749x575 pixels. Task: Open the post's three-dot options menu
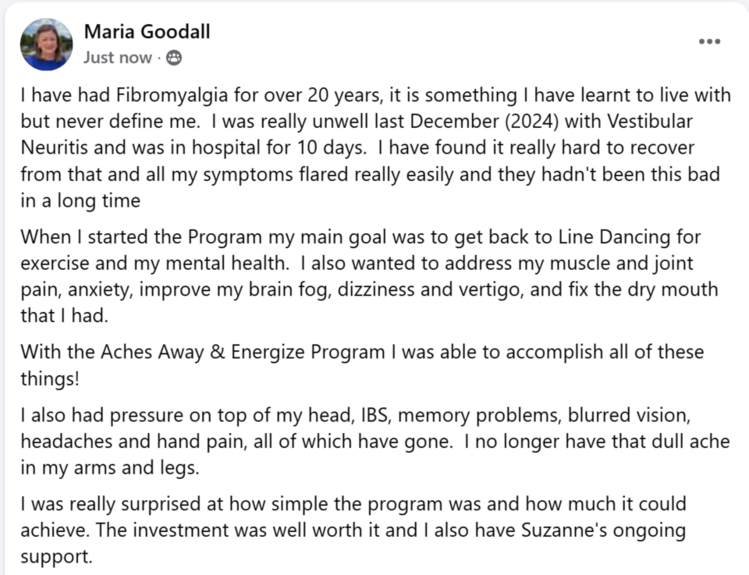(x=709, y=42)
